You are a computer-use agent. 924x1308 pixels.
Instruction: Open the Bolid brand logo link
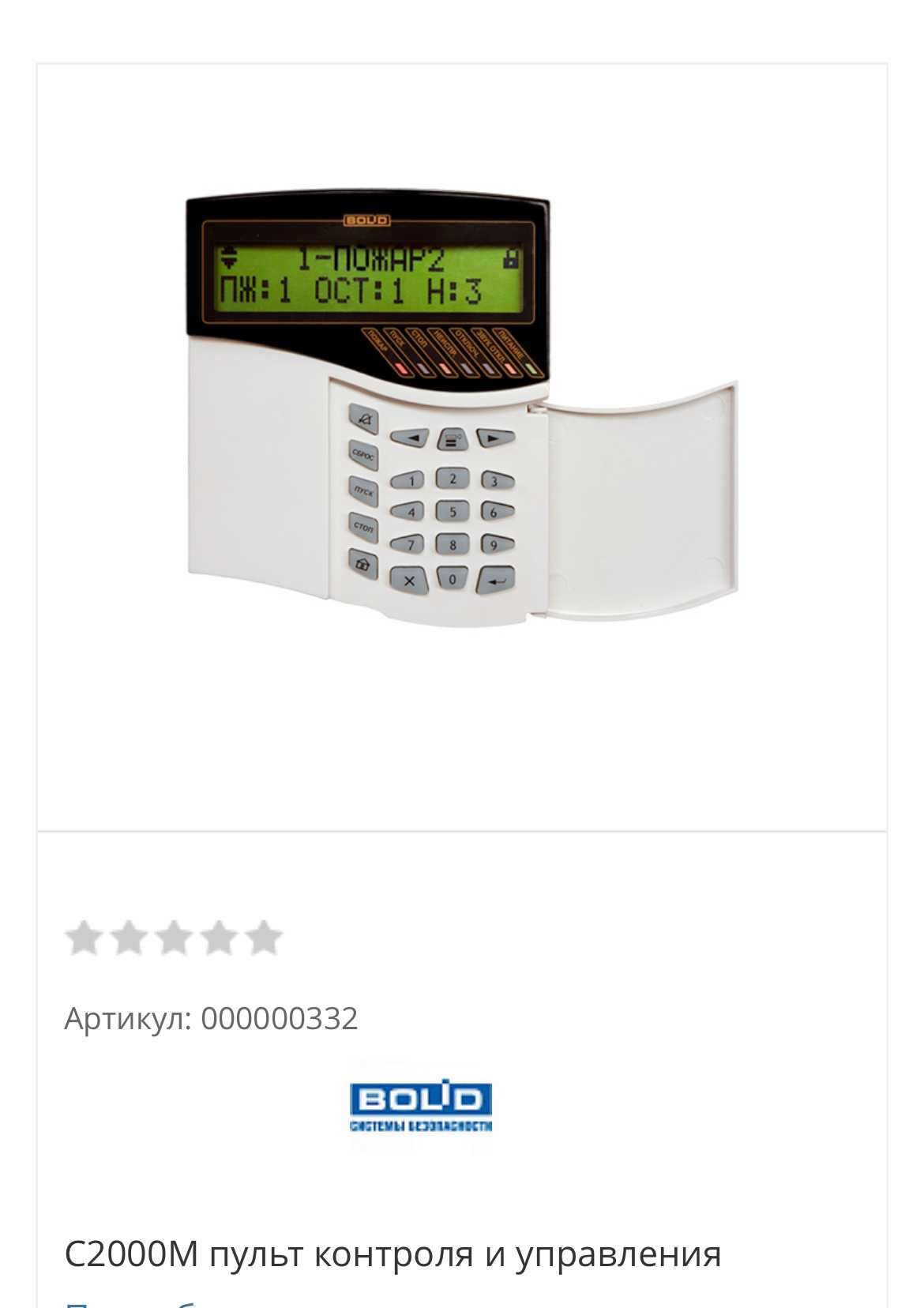(421, 1105)
